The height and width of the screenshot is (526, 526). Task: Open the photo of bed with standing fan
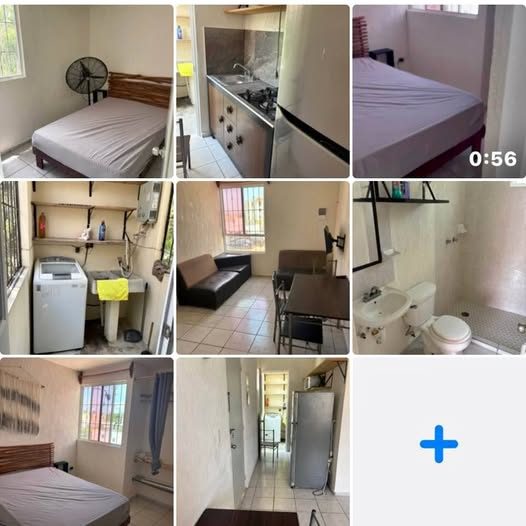(x=87, y=91)
